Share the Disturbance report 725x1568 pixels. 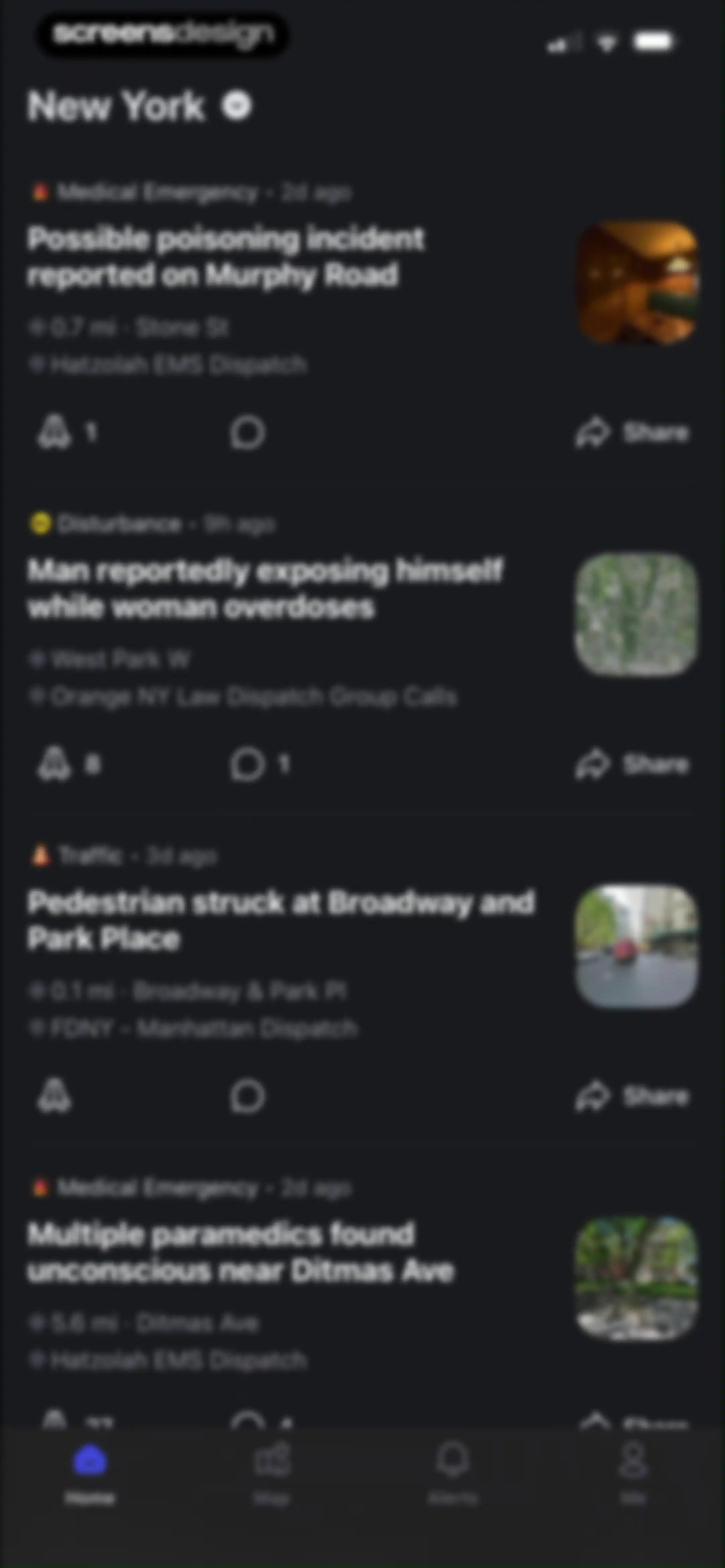coord(632,765)
